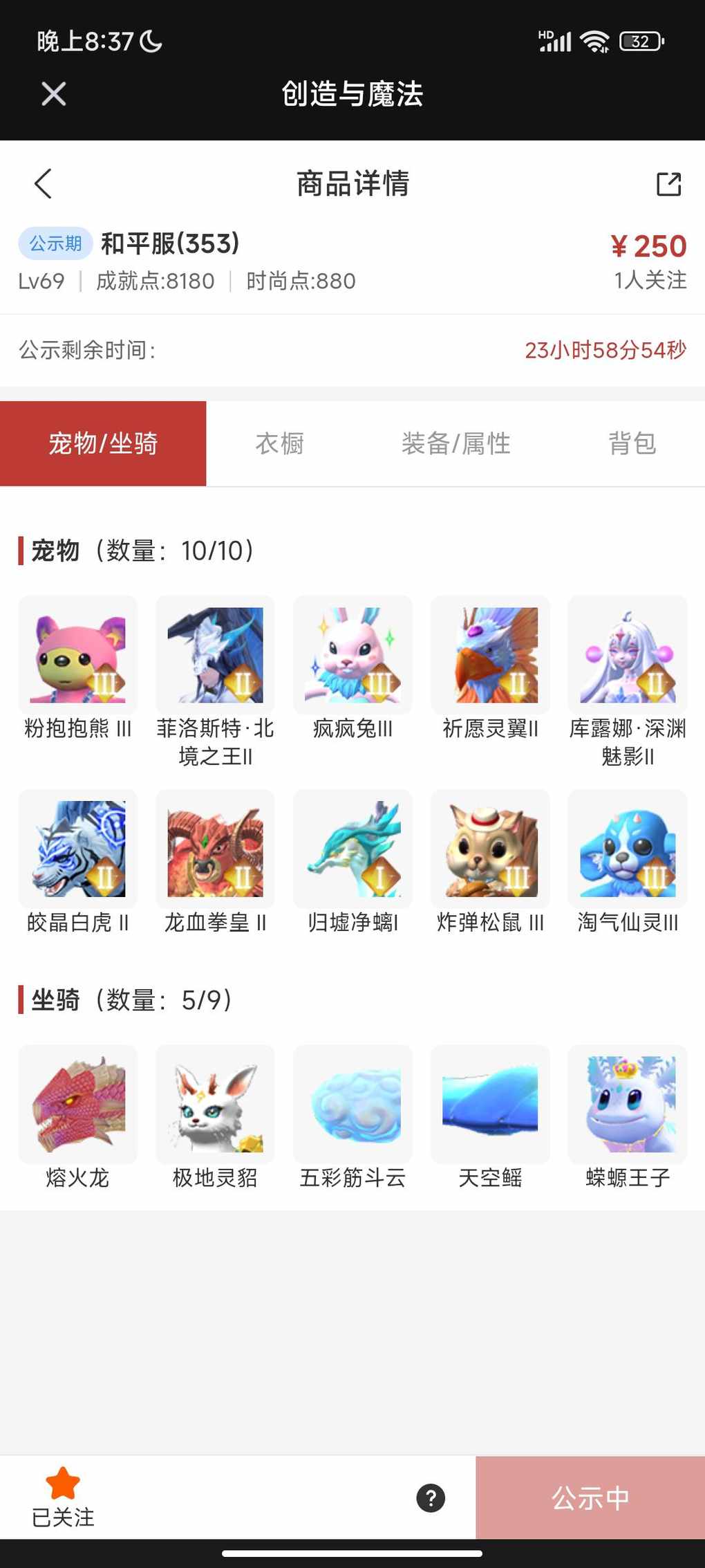
Task: Inspect the 蝾螈王子 mount
Action: 628,1105
